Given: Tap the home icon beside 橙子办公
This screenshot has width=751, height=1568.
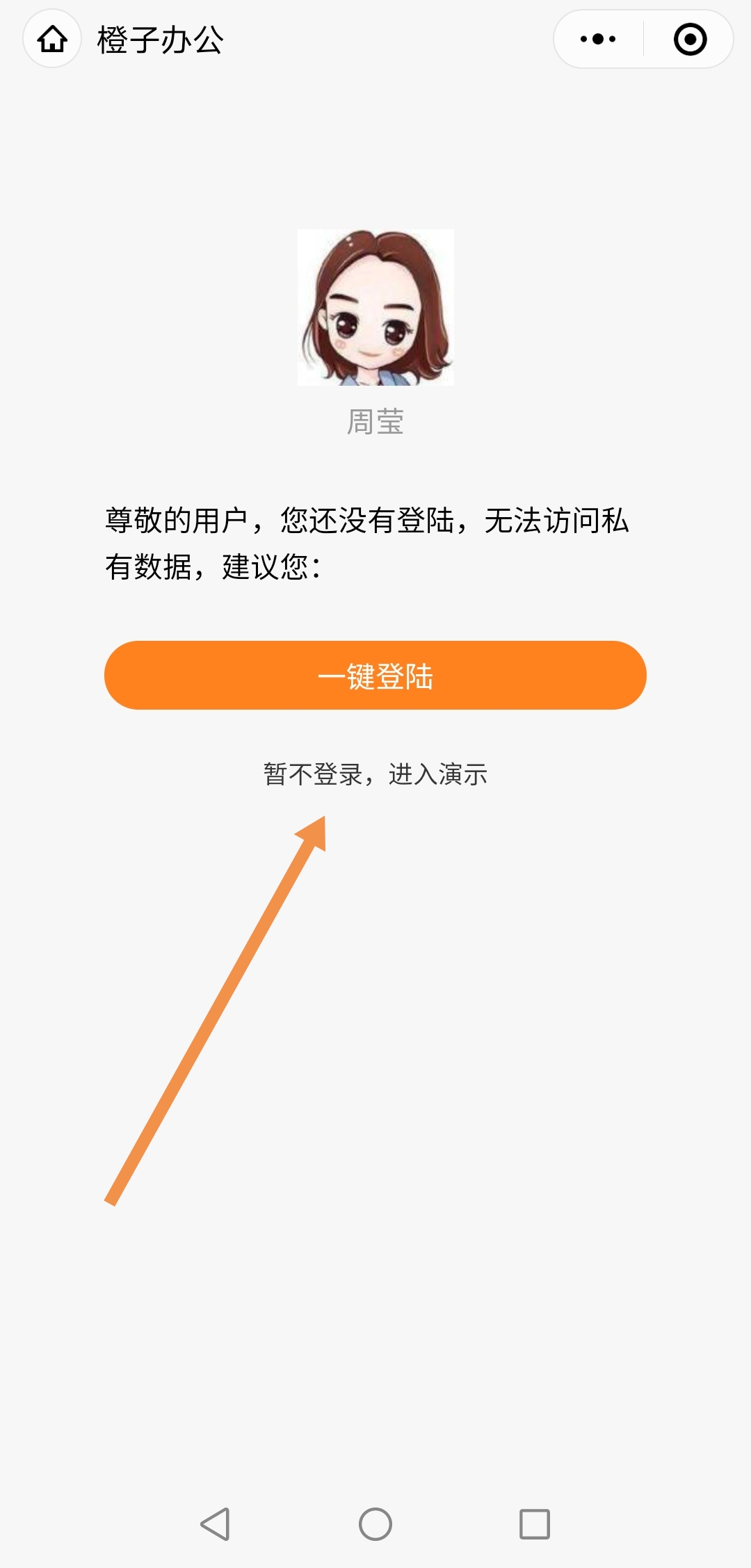Looking at the screenshot, I should point(52,39).
